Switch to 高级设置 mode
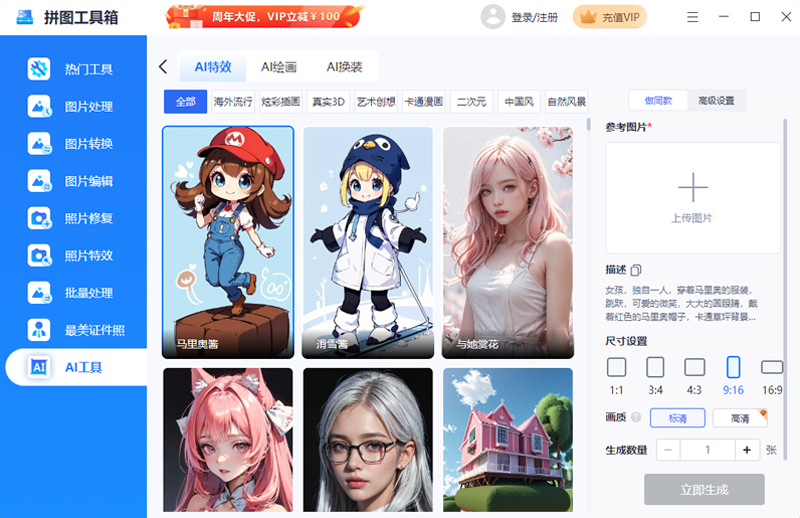 coord(716,101)
